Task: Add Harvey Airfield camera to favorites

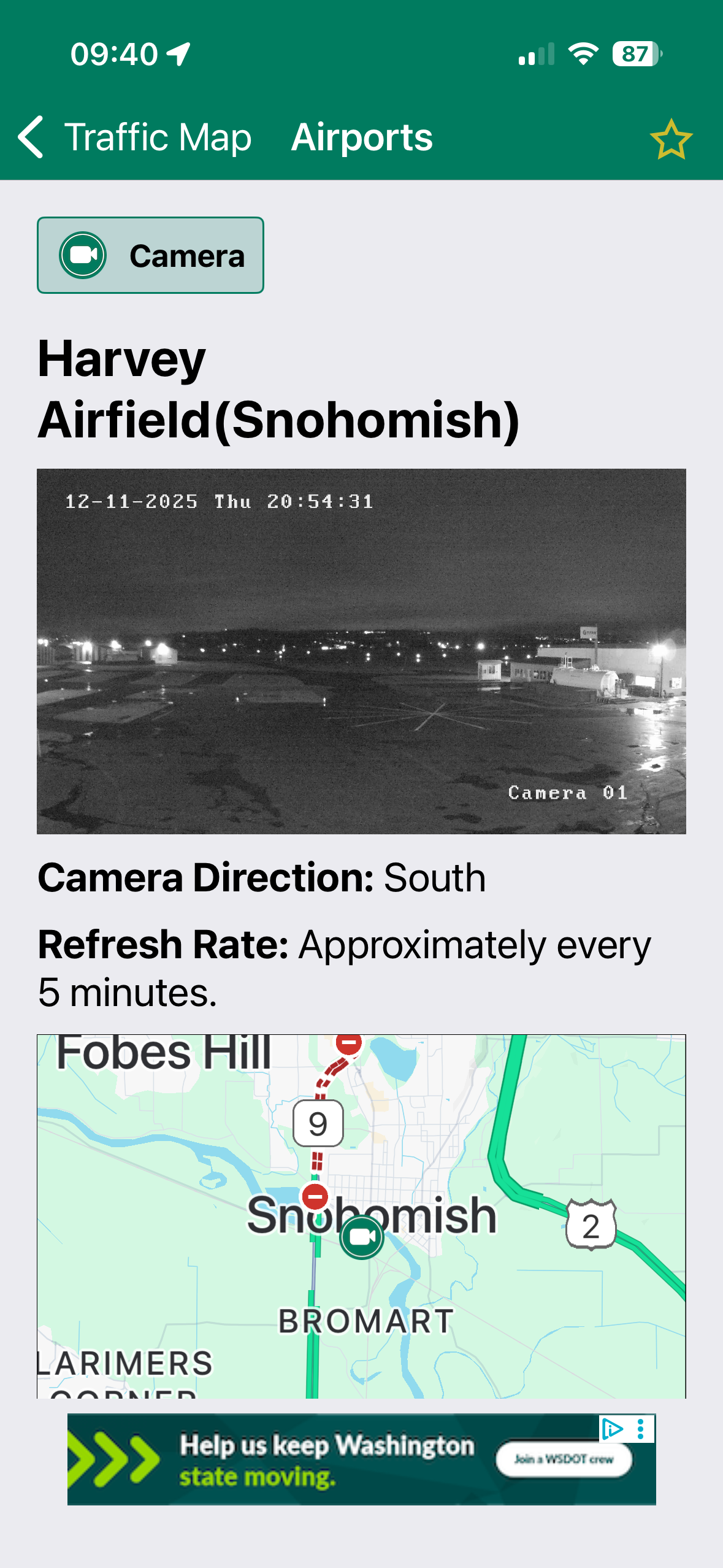Action: [x=671, y=139]
